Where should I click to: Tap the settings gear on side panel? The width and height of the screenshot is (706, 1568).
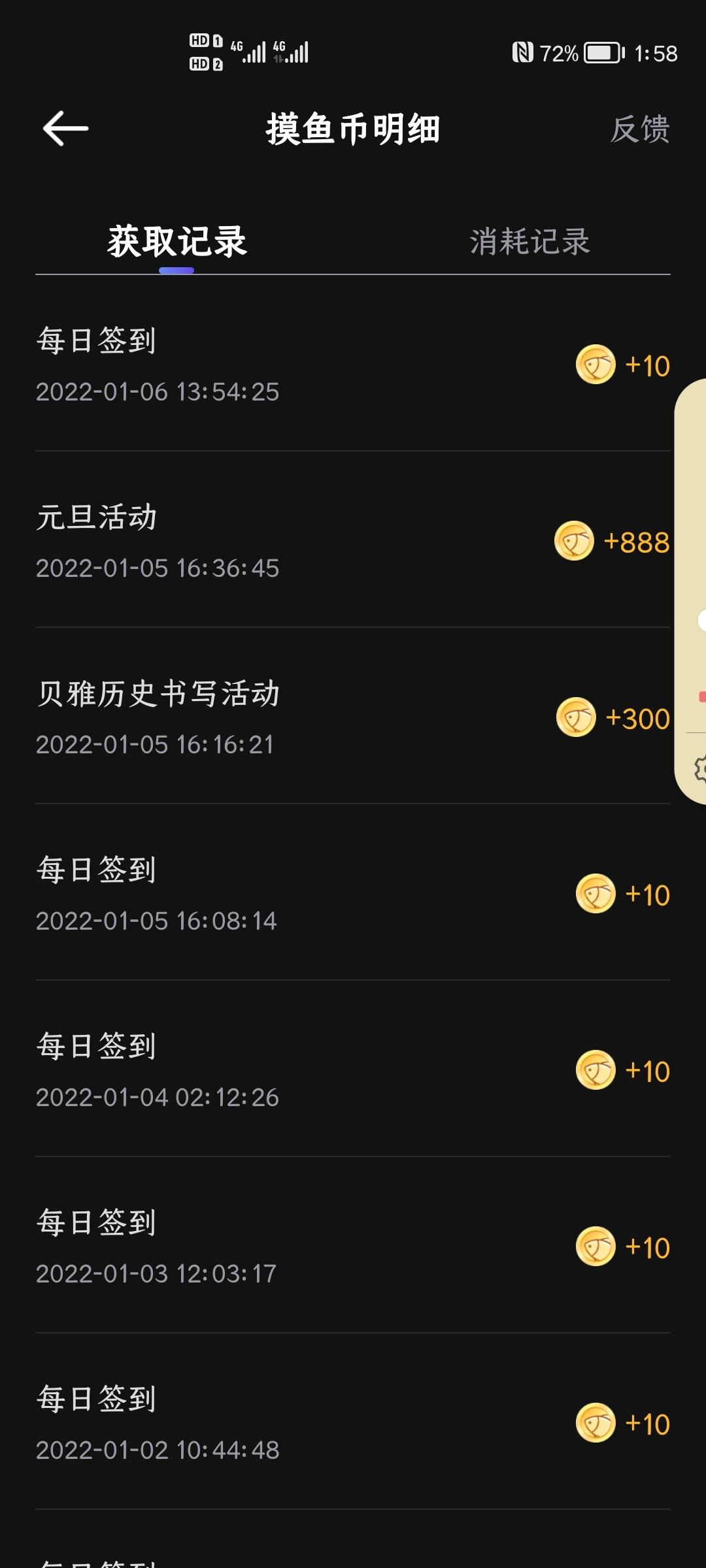(699, 769)
